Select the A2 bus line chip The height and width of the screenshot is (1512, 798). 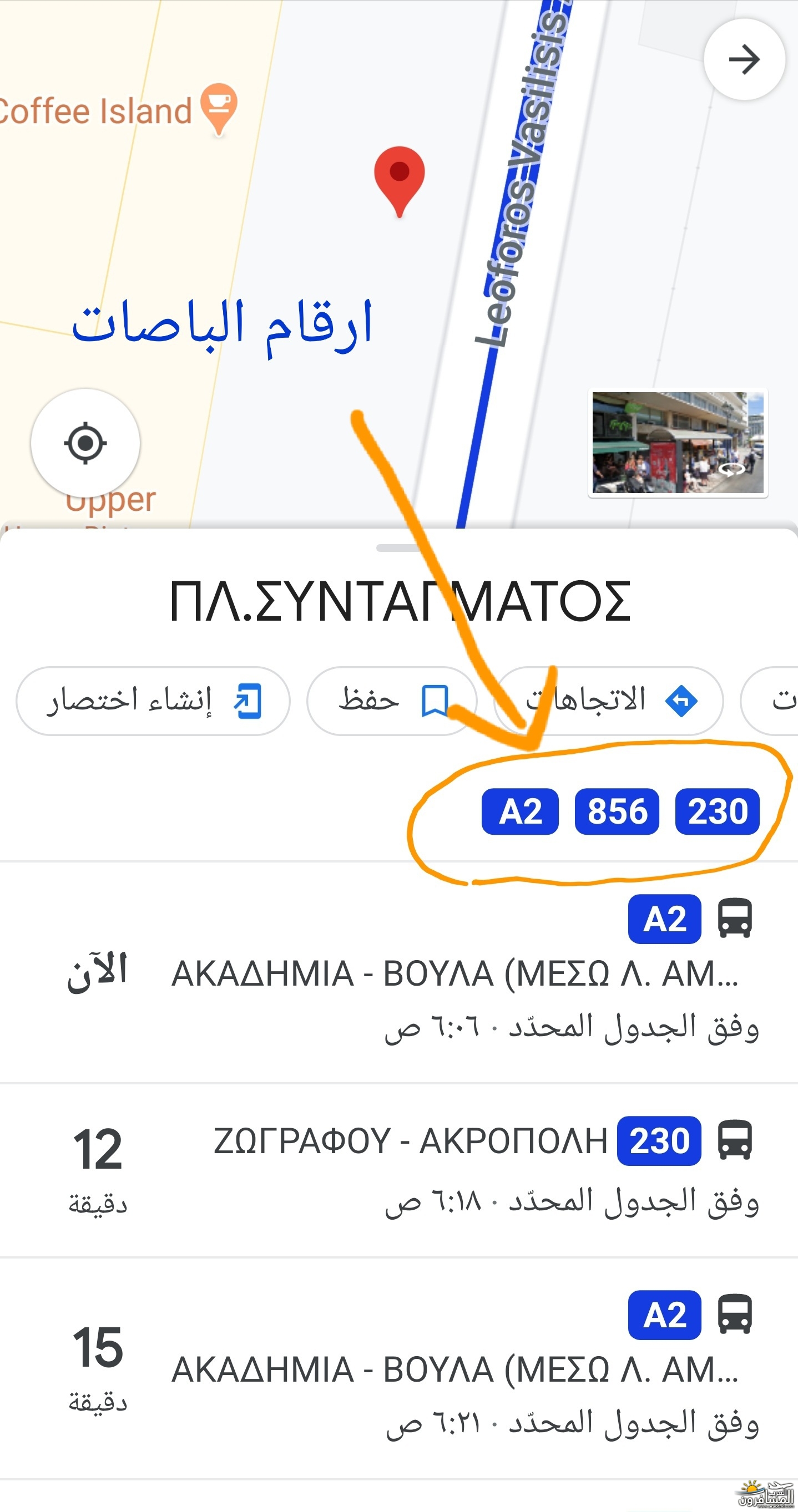(519, 811)
